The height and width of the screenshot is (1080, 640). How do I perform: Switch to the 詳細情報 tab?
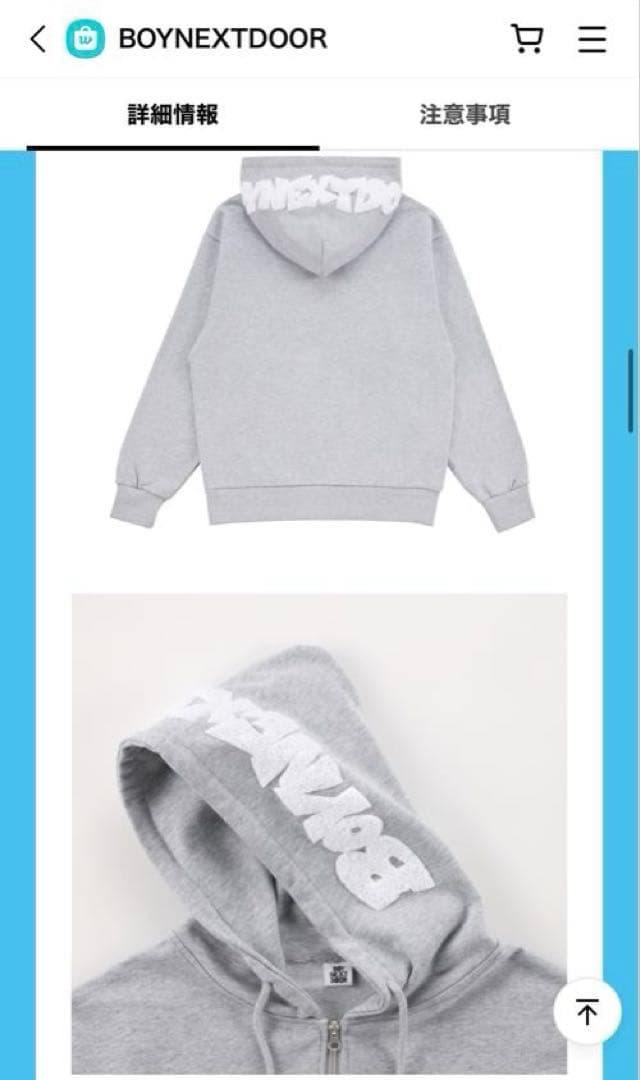pos(173,114)
